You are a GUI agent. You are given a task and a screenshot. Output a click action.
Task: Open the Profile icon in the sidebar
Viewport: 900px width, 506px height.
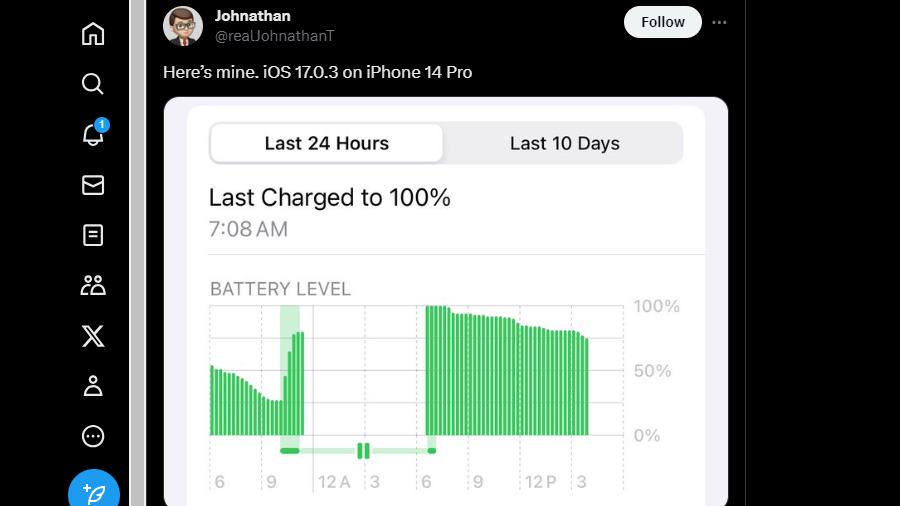click(x=93, y=386)
